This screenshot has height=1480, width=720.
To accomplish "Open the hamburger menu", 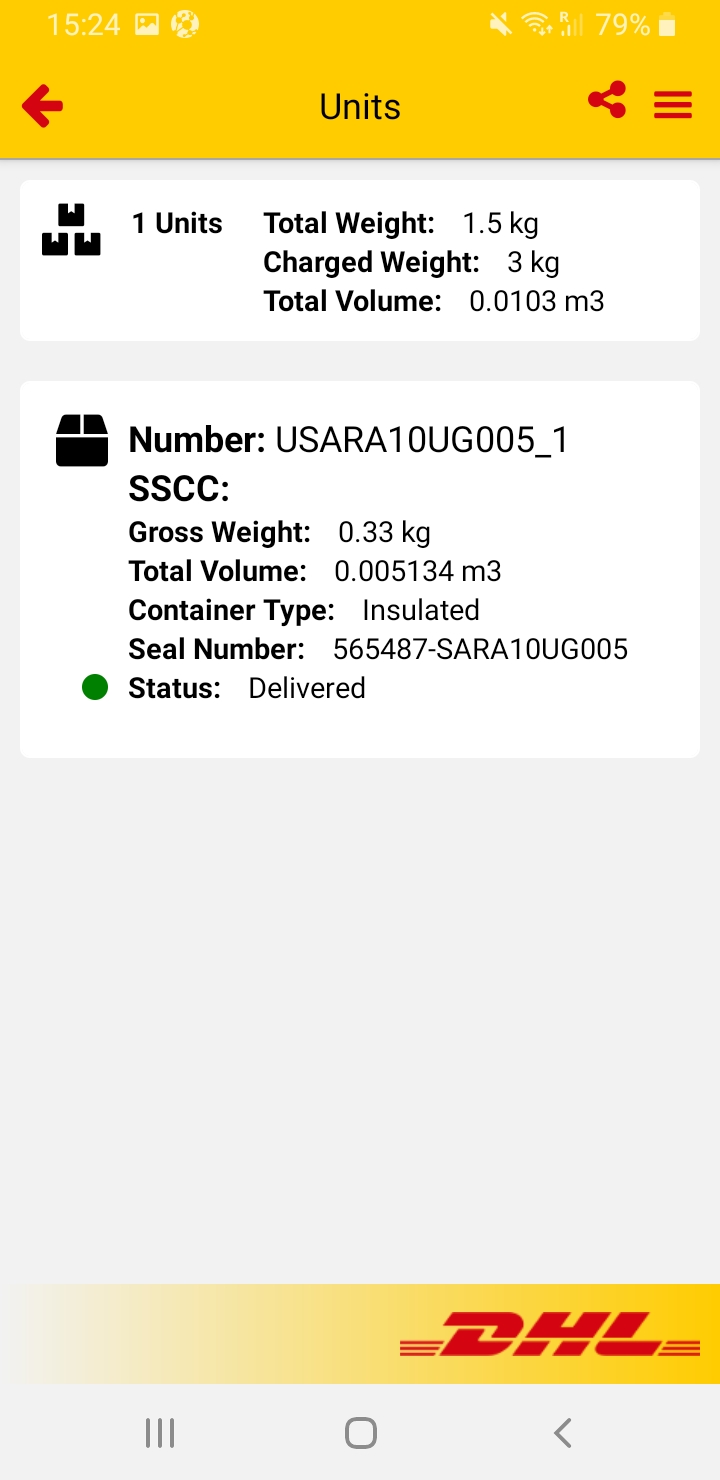I will 673,105.
